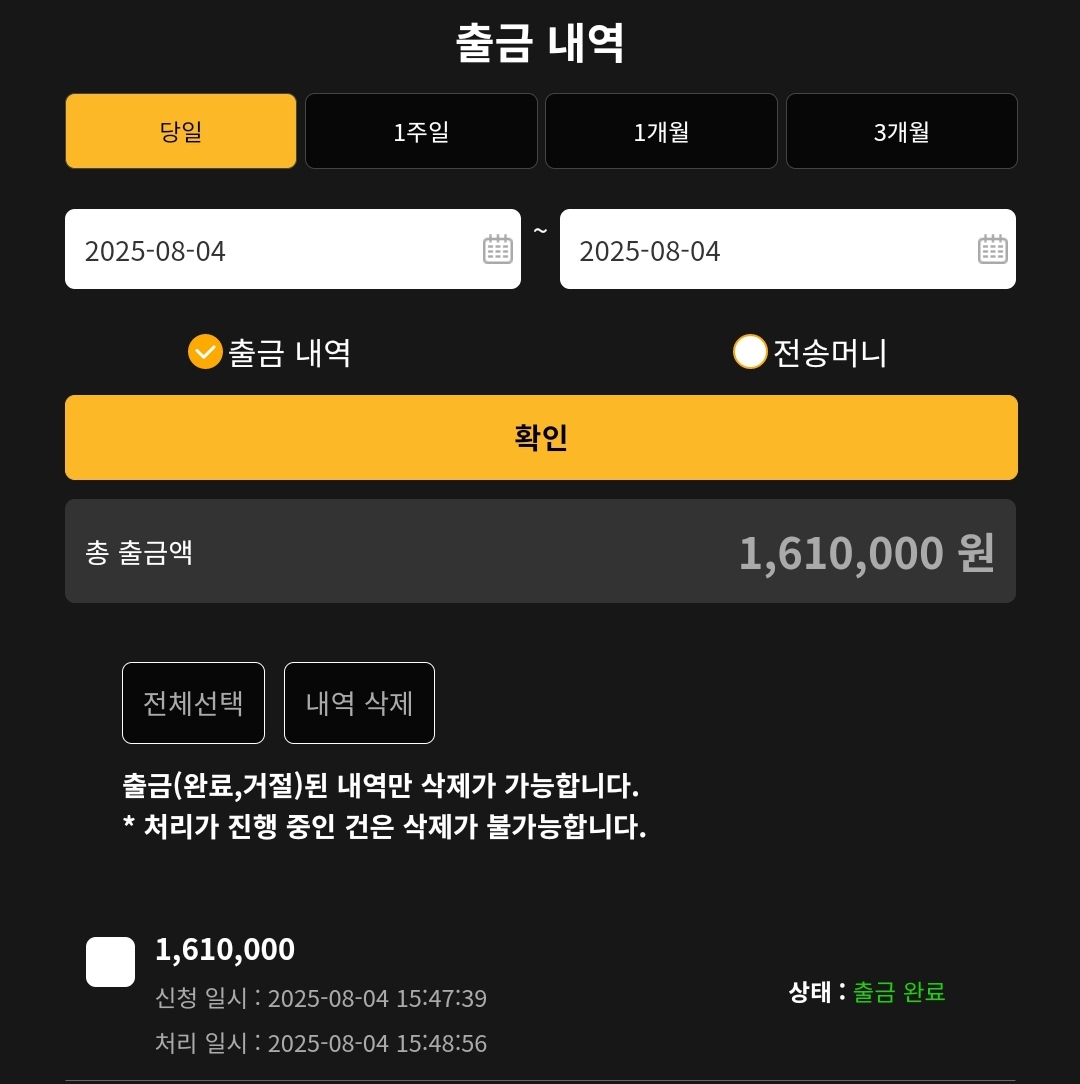Tap 내역 삭제 to delete records

(359, 703)
